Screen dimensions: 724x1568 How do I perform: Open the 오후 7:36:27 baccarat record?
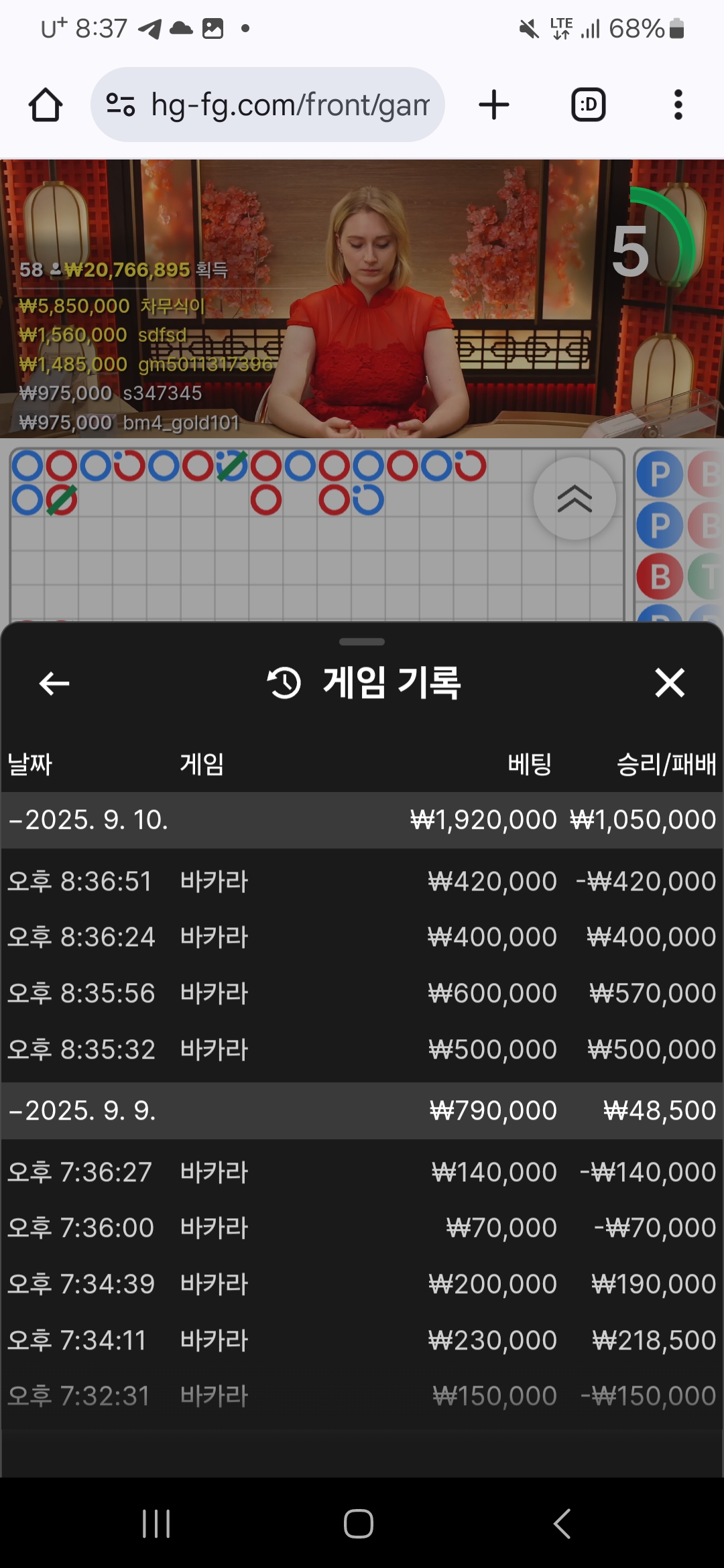[x=362, y=1172]
